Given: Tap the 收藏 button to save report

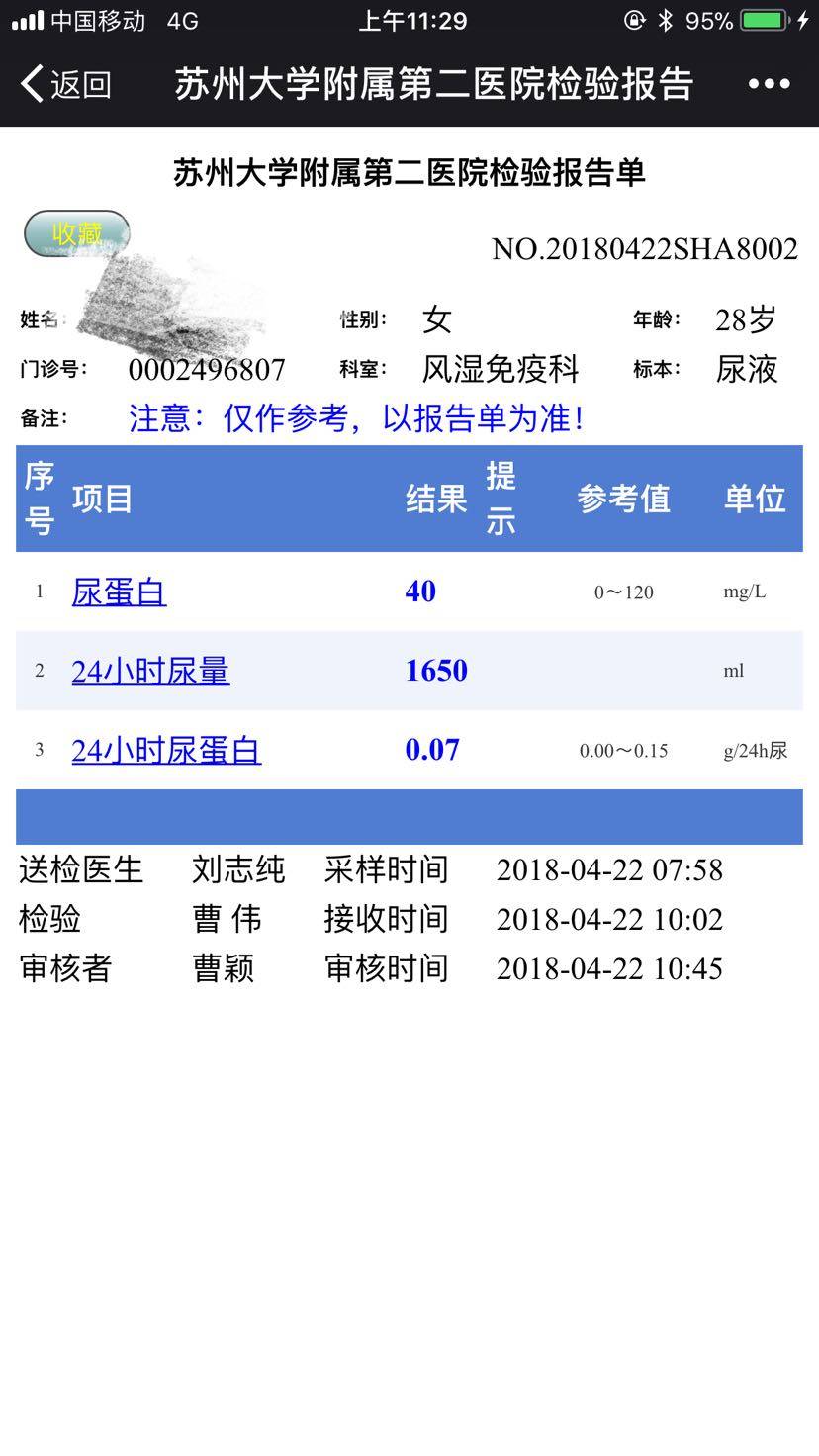Looking at the screenshot, I should [77, 233].
